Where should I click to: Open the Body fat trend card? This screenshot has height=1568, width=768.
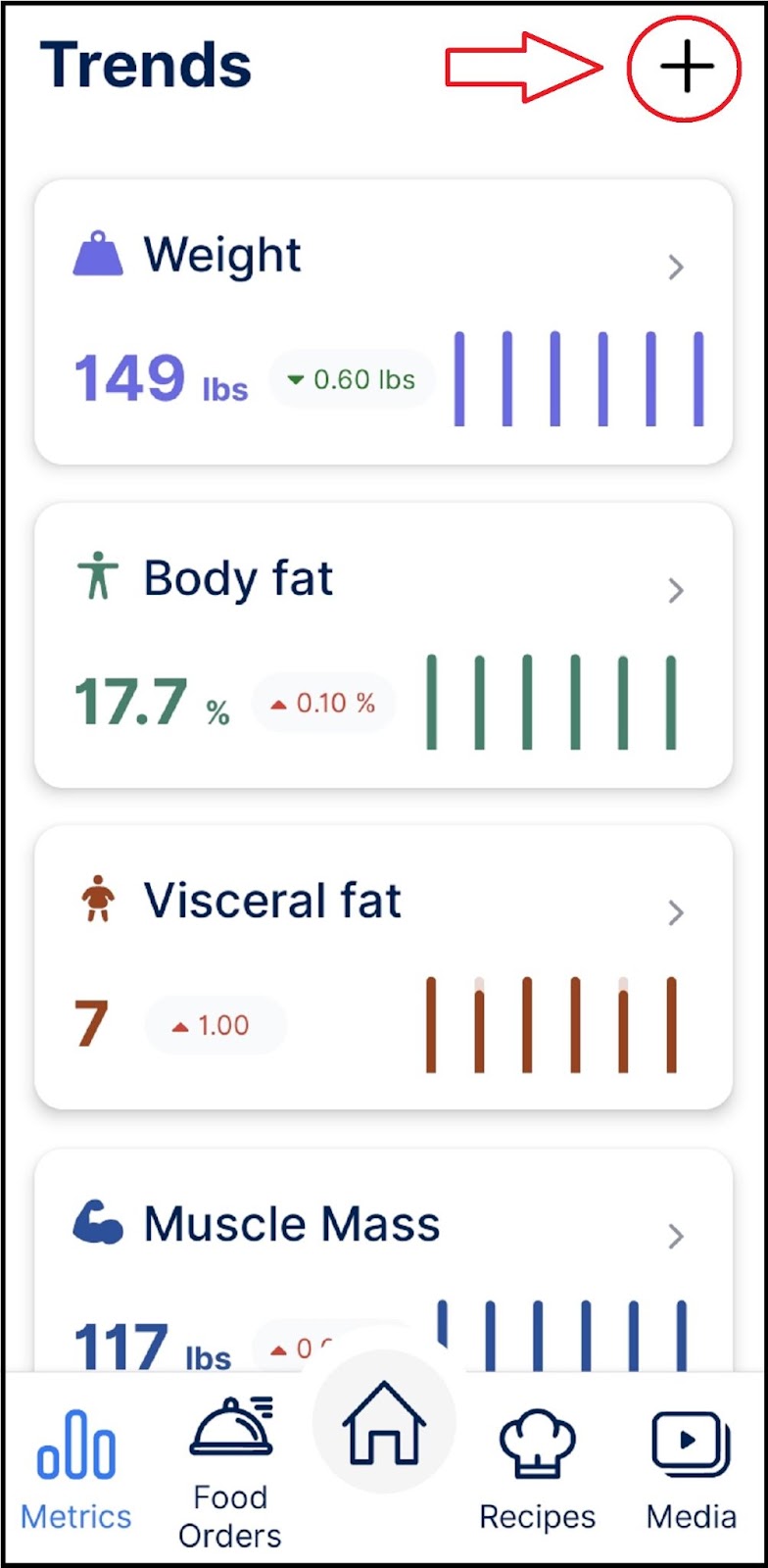pos(383,645)
